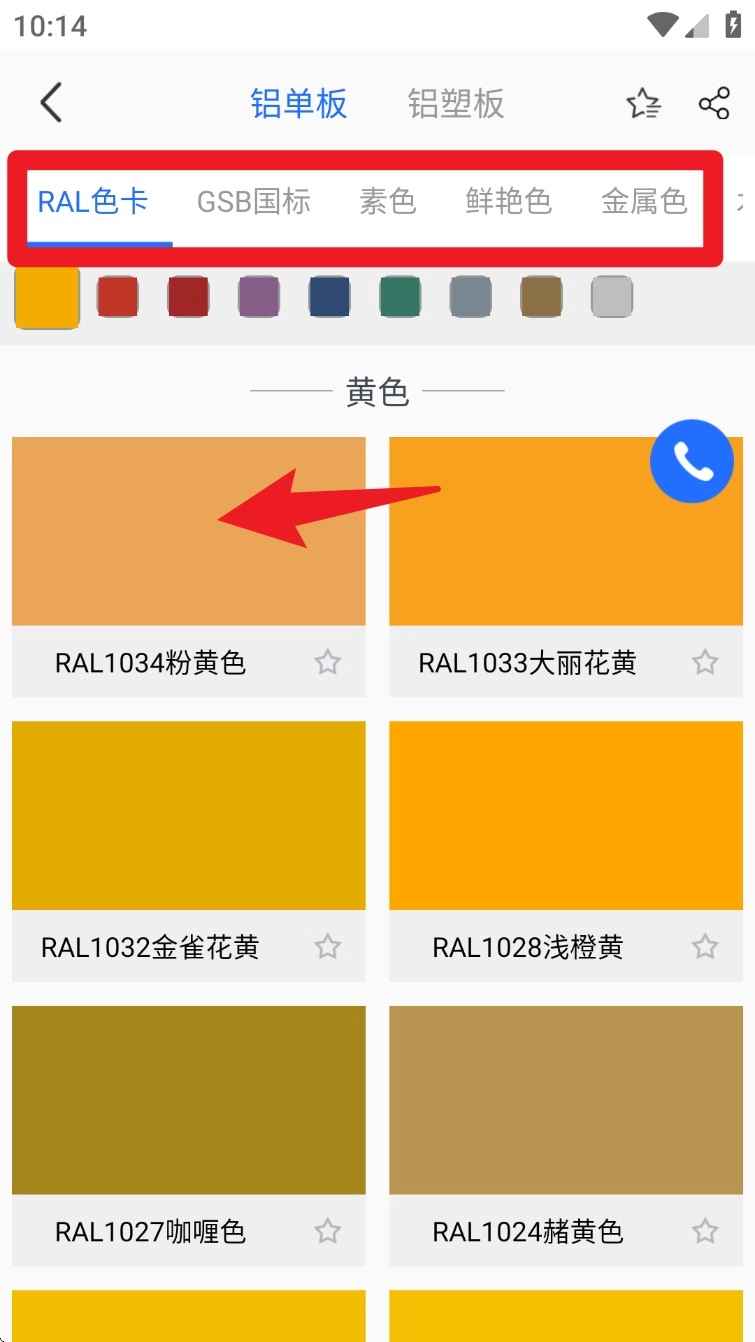
Task: Pick the dark blue color swatch
Action: 329,297
